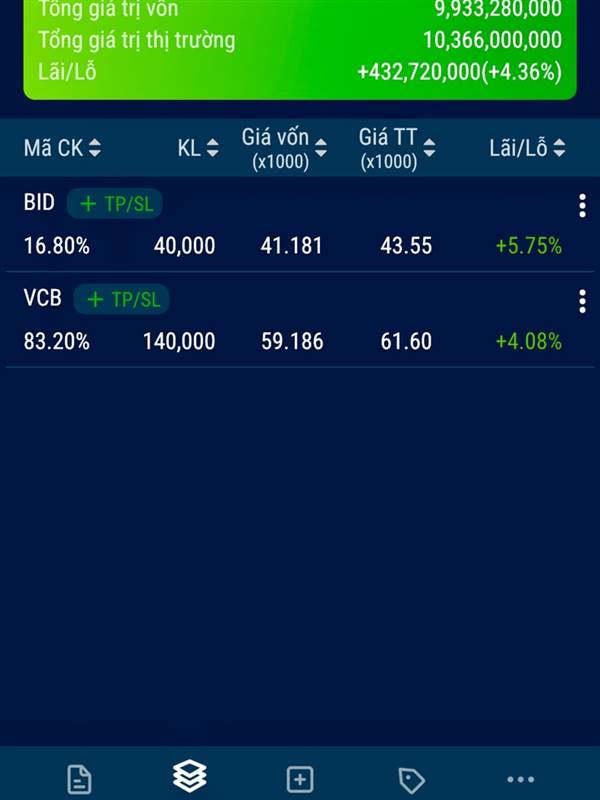Open more options for BID
The image size is (600, 800).
tap(582, 206)
